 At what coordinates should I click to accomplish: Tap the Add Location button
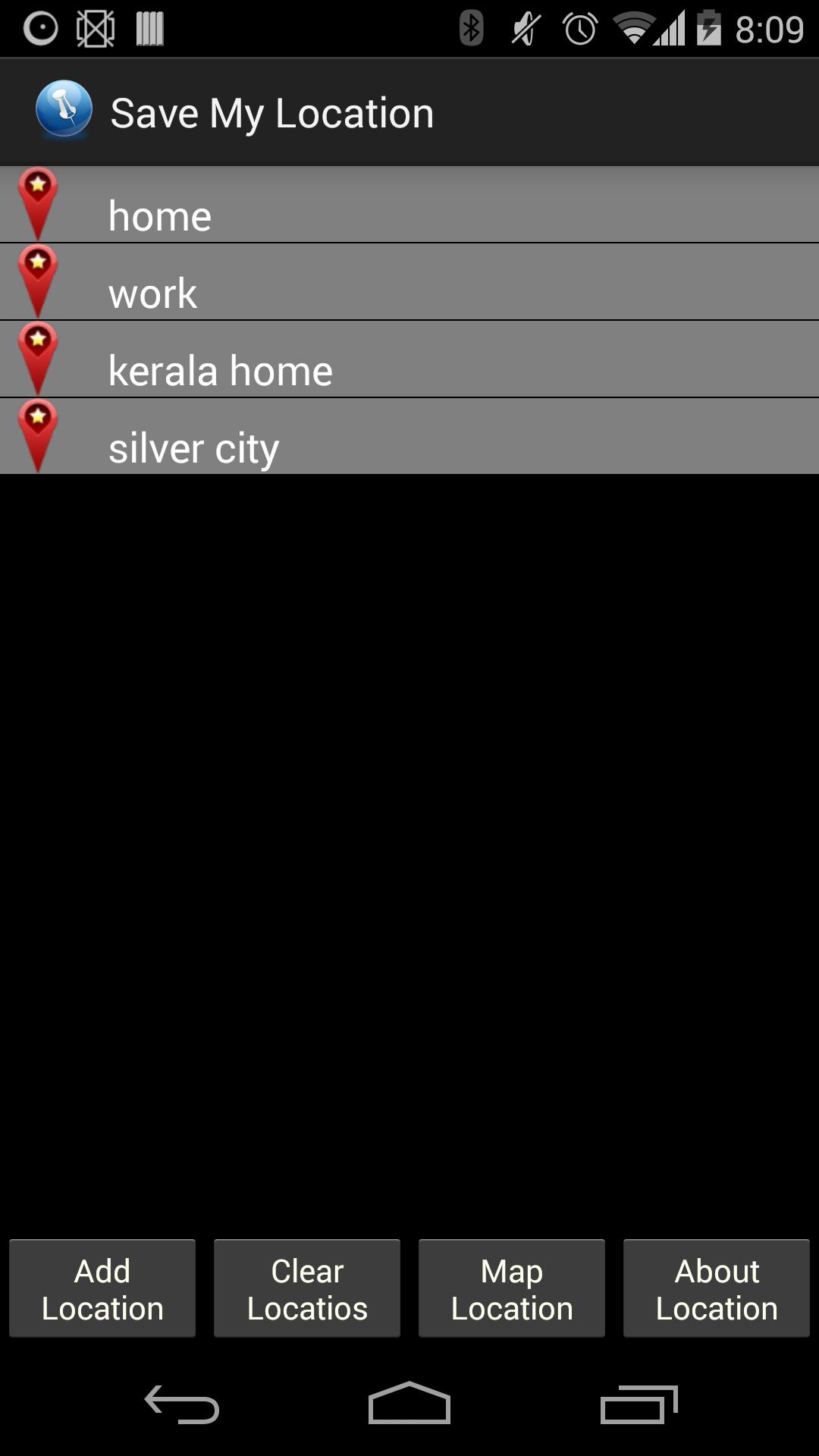102,1288
